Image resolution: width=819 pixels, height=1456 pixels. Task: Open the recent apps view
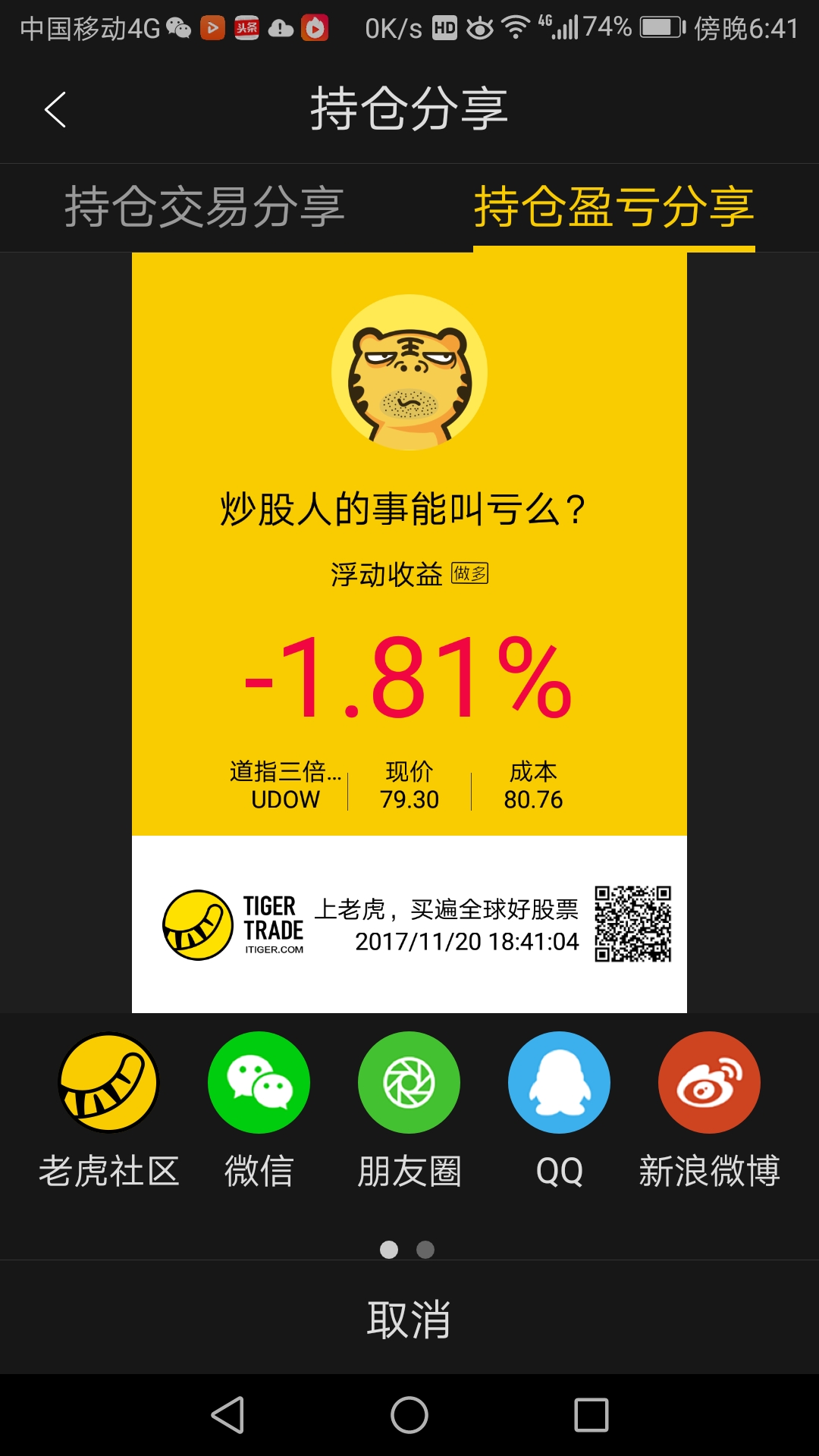[591, 1415]
